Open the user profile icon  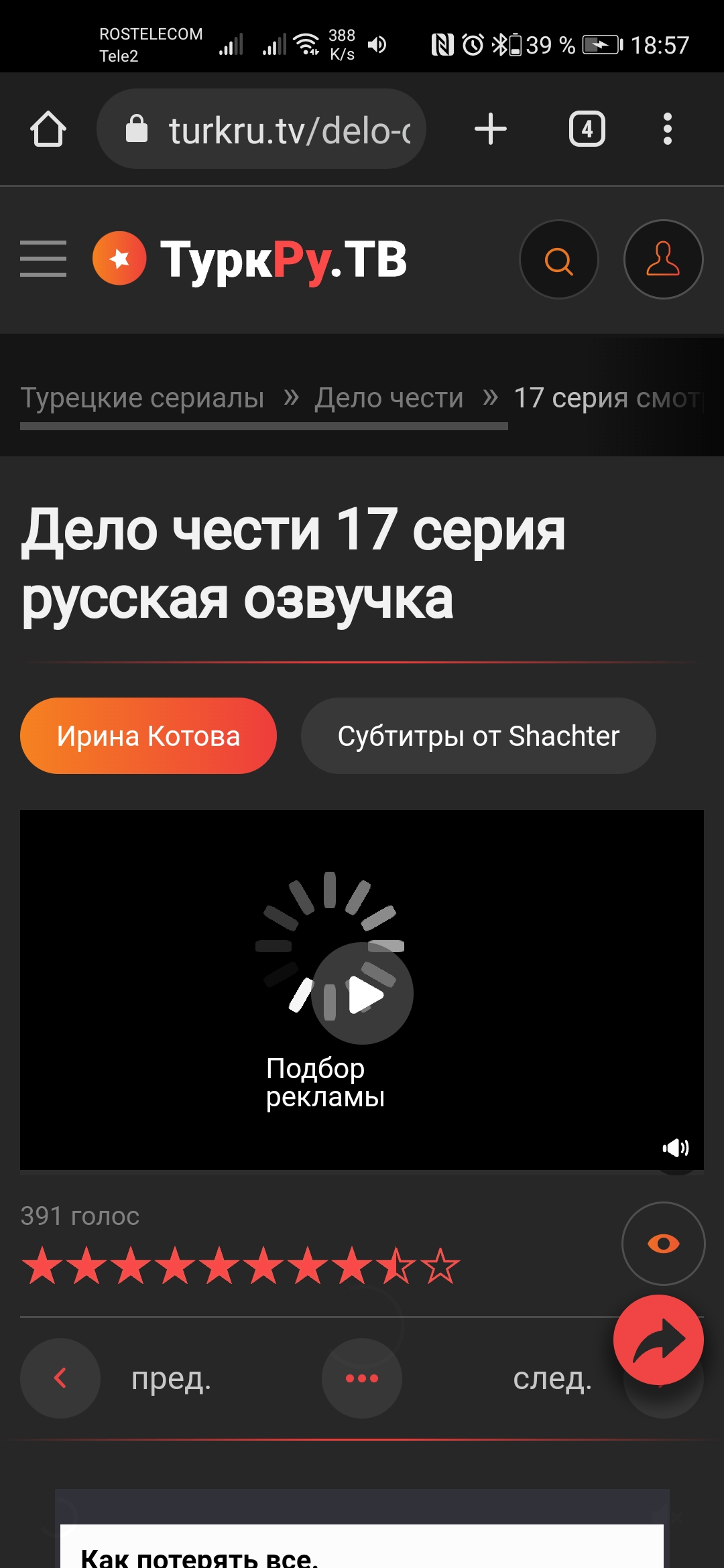click(x=663, y=259)
